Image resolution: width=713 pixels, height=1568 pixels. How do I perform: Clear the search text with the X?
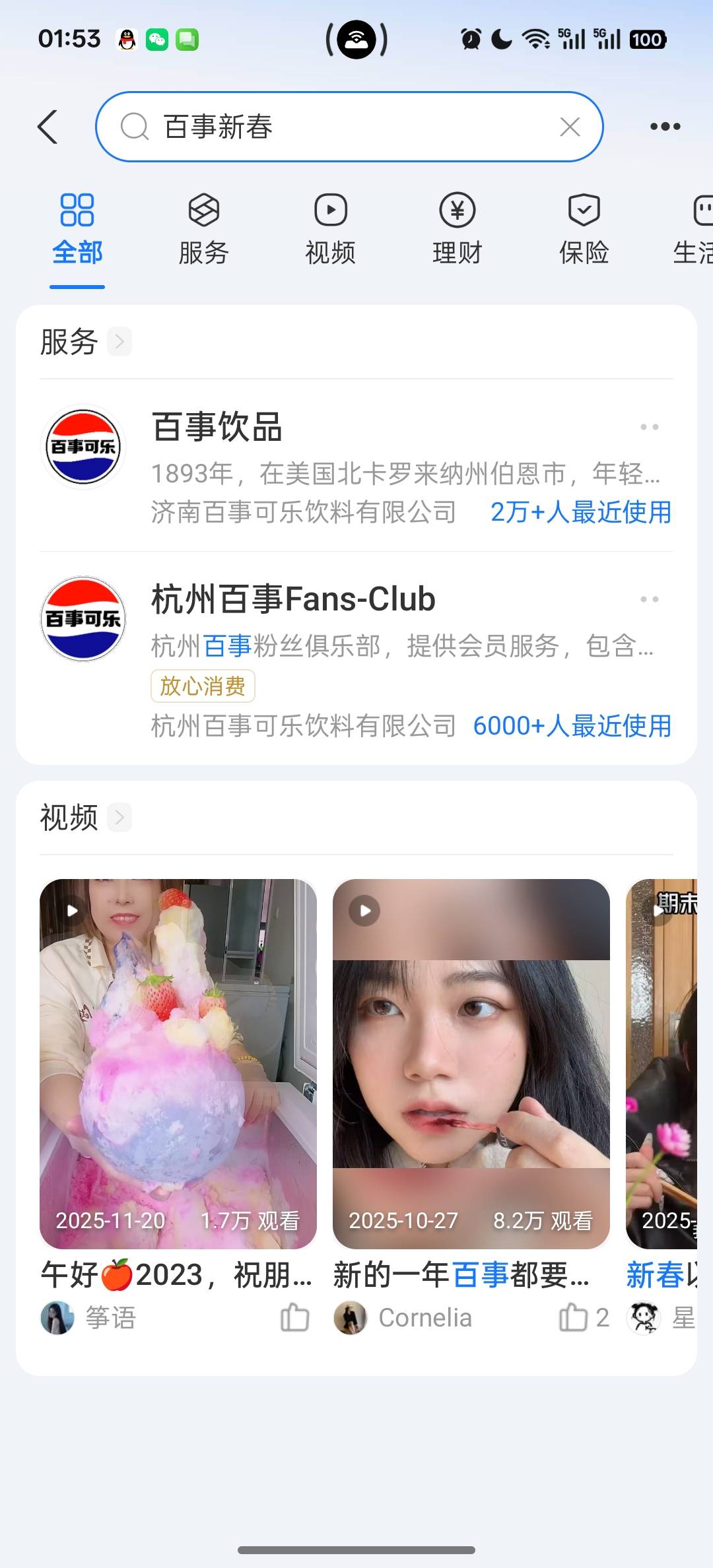pyautogui.click(x=570, y=127)
